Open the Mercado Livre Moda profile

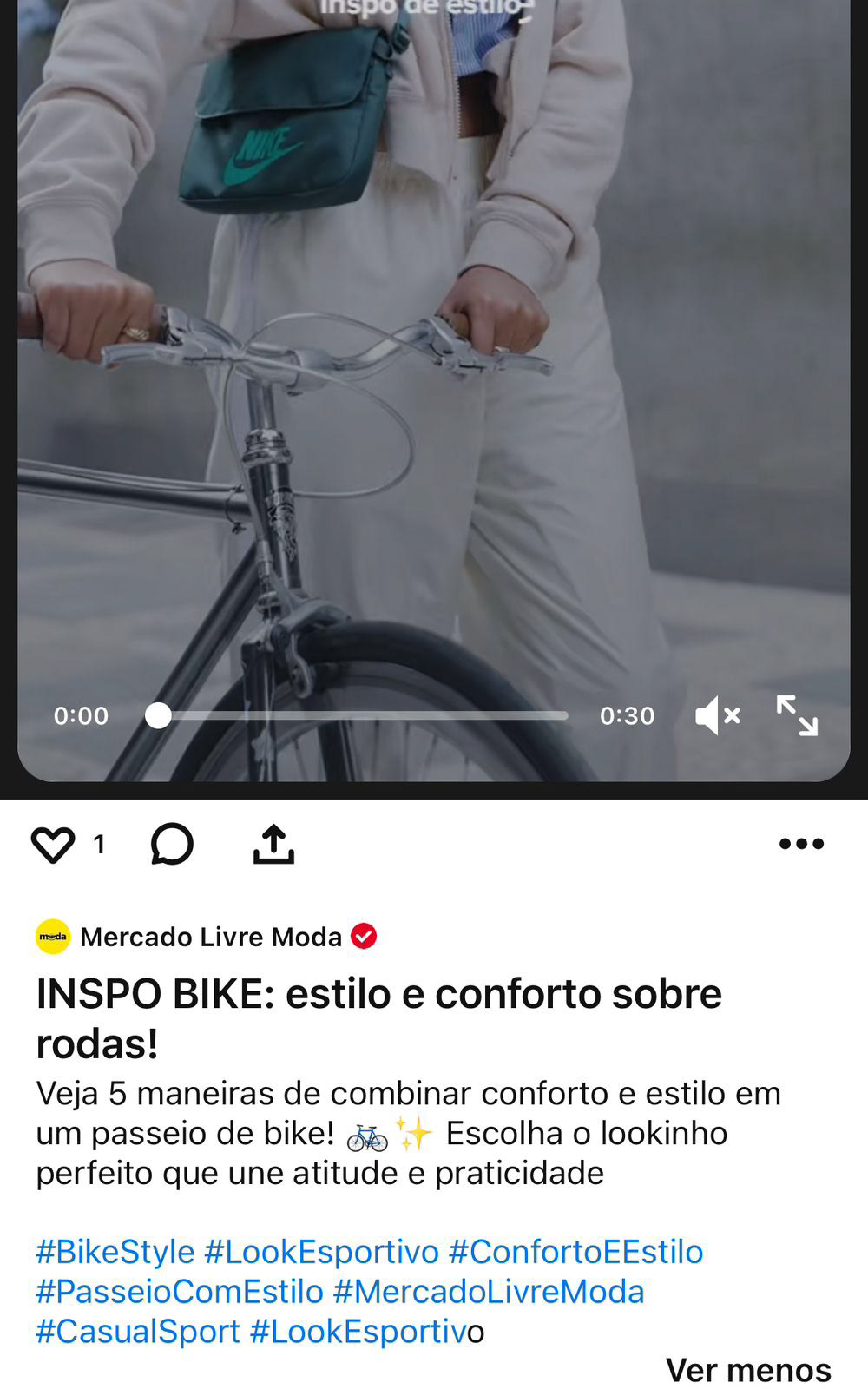pyautogui.click(x=210, y=938)
